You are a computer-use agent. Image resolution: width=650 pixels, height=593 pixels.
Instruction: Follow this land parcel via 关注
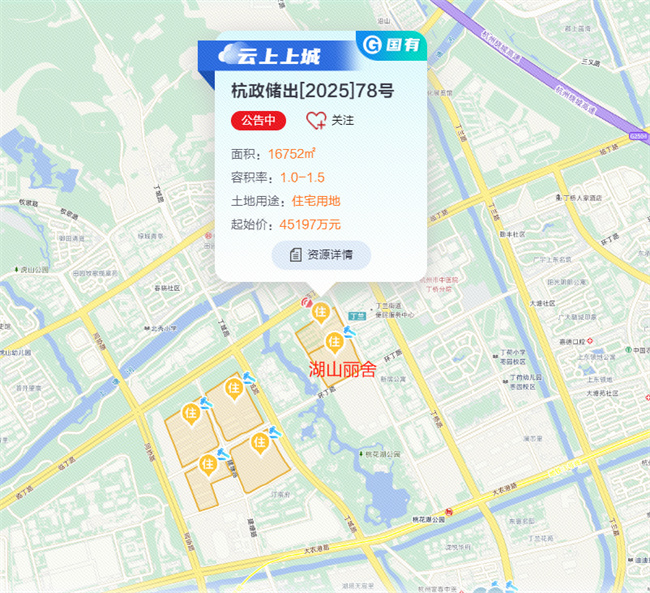[329, 120]
